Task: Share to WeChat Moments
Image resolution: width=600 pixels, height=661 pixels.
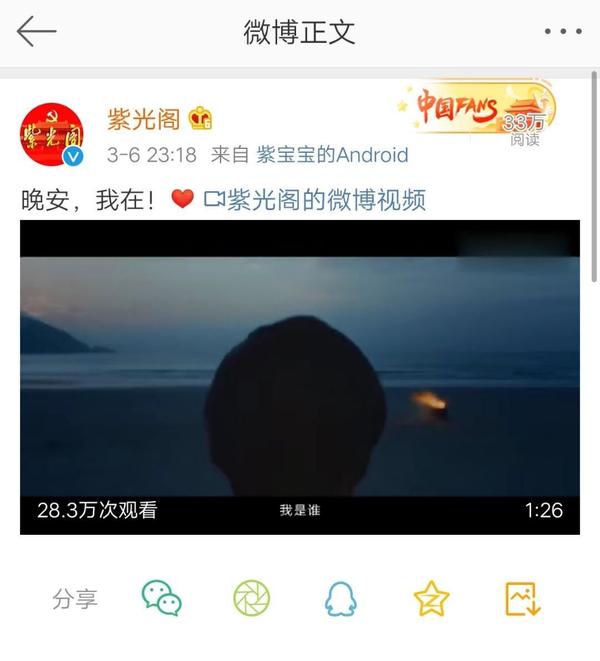Action: tap(251, 598)
